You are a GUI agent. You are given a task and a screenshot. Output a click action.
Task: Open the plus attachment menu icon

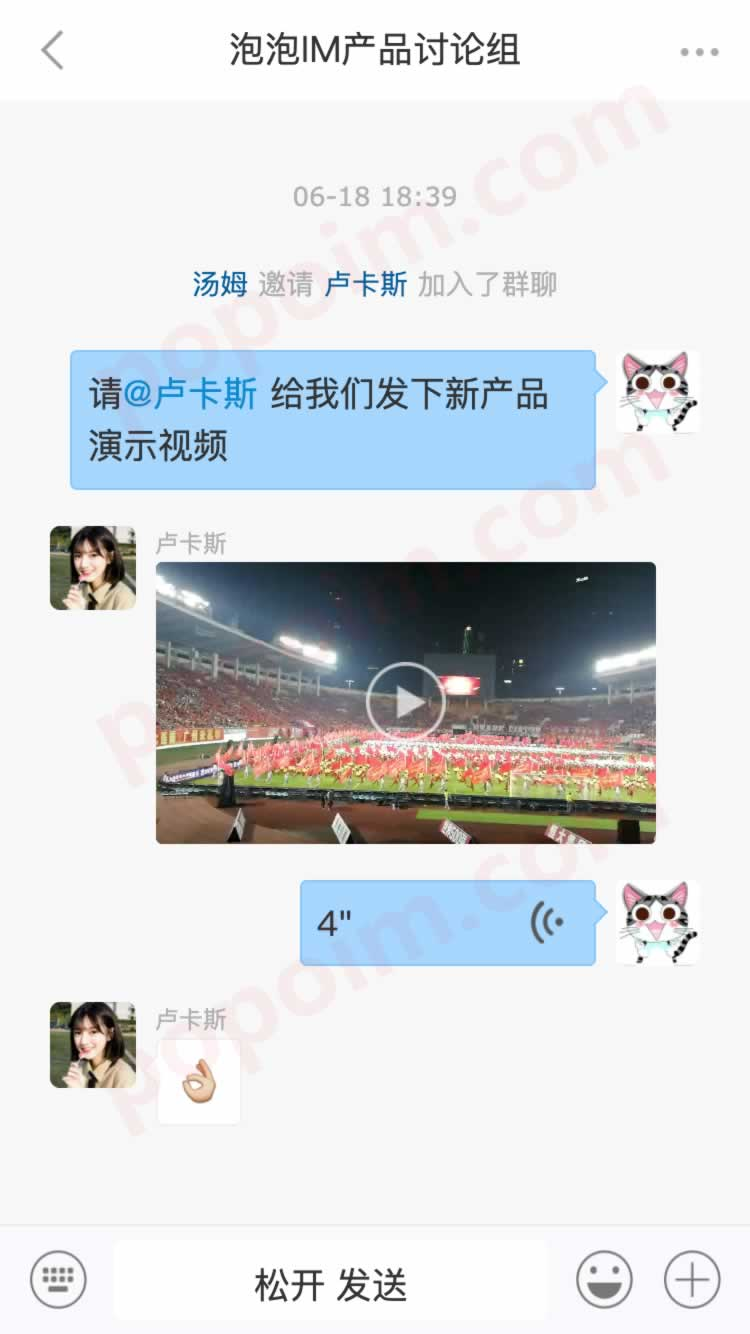(692, 1279)
